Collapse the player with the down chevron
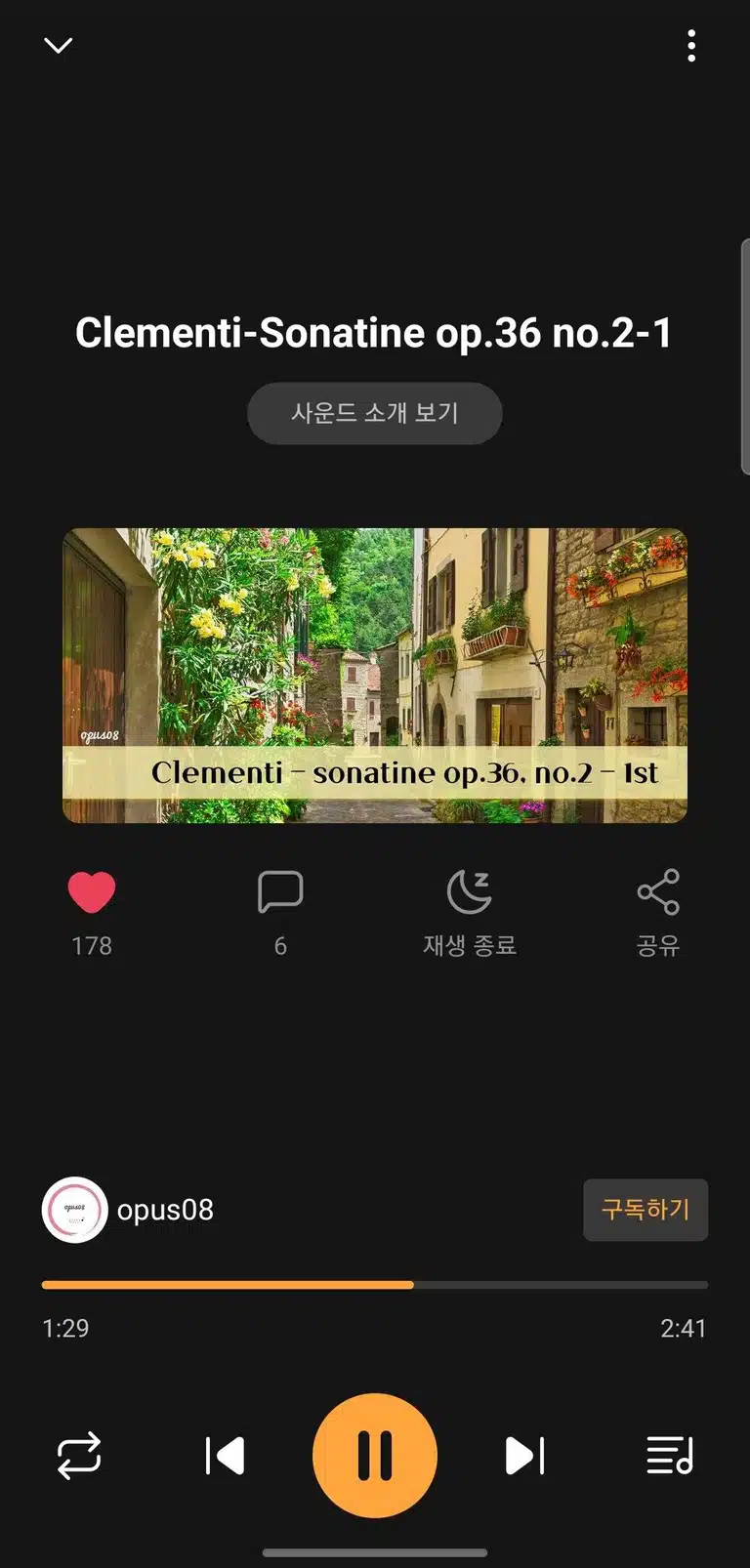 click(x=59, y=45)
